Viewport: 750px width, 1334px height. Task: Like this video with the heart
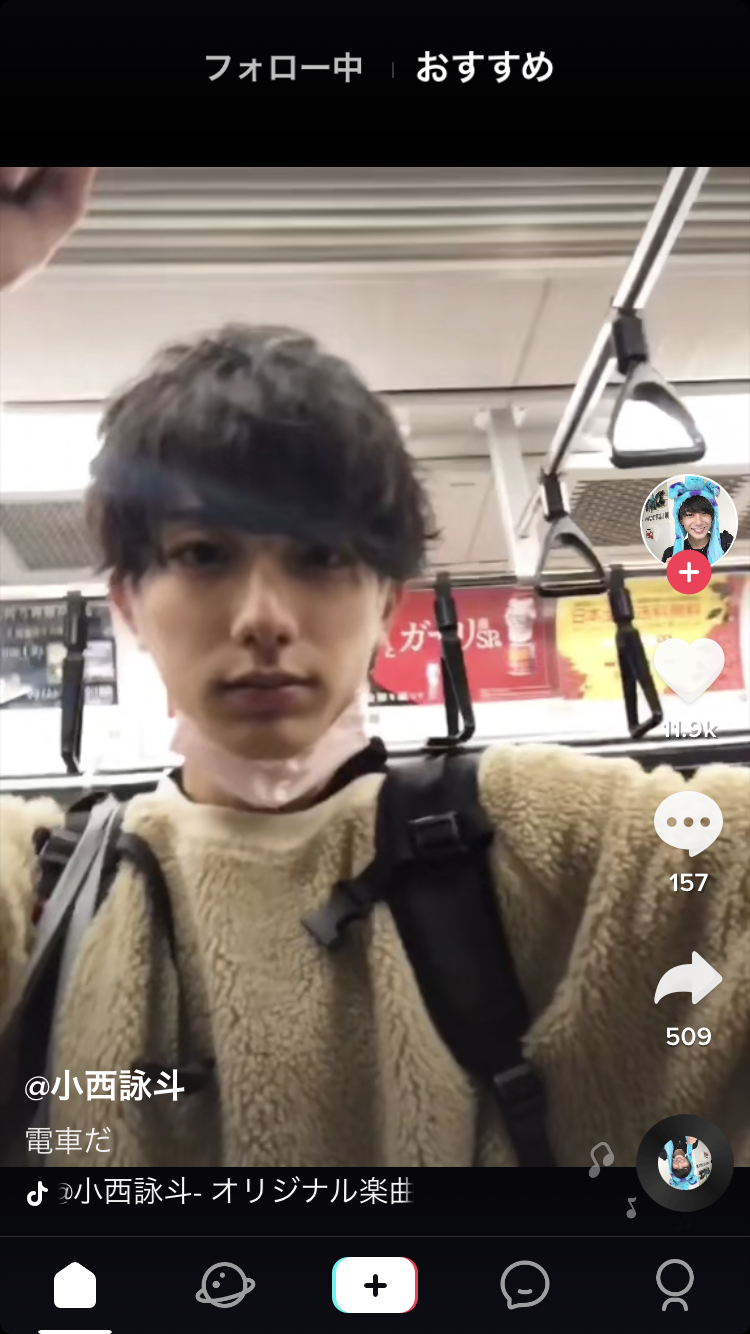click(x=688, y=669)
